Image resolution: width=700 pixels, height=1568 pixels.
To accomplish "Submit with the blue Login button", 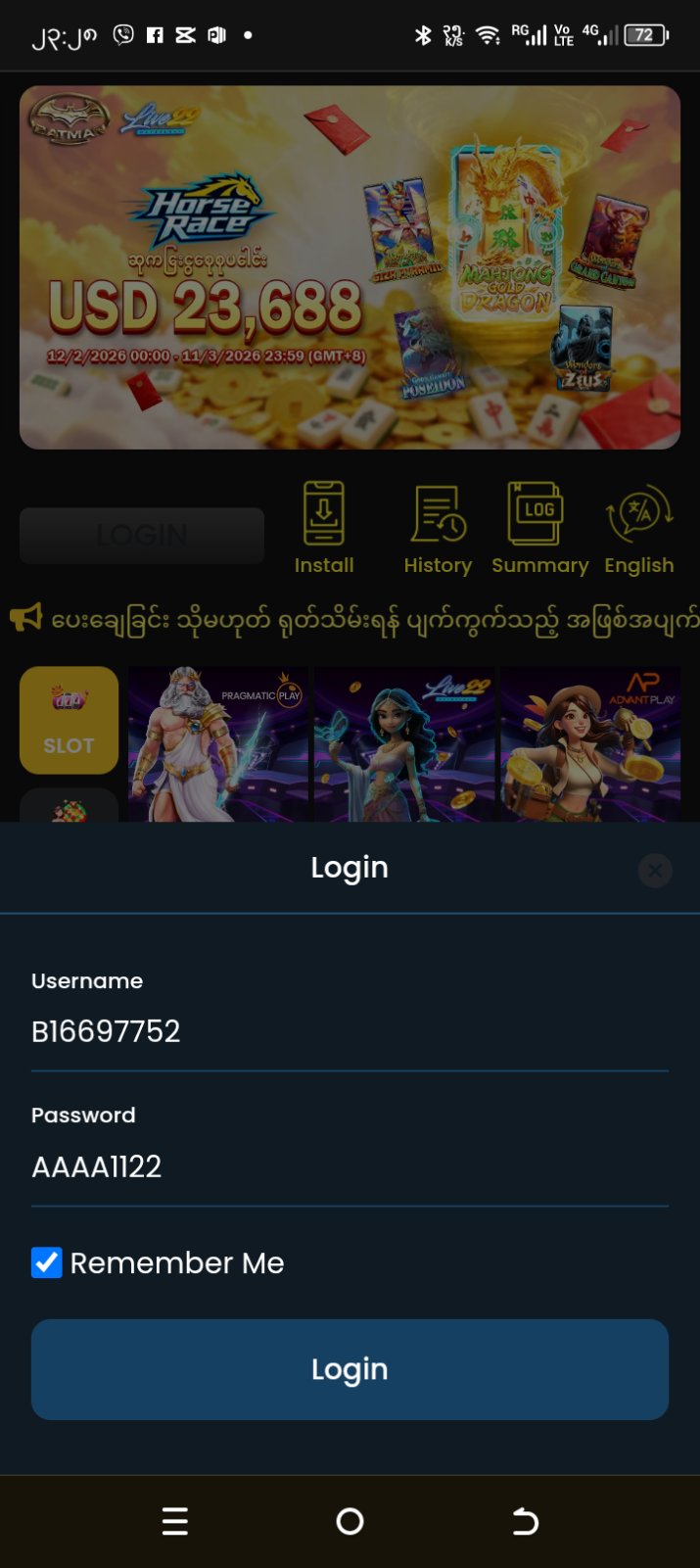I will pyautogui.click(x=350, y=1369).
